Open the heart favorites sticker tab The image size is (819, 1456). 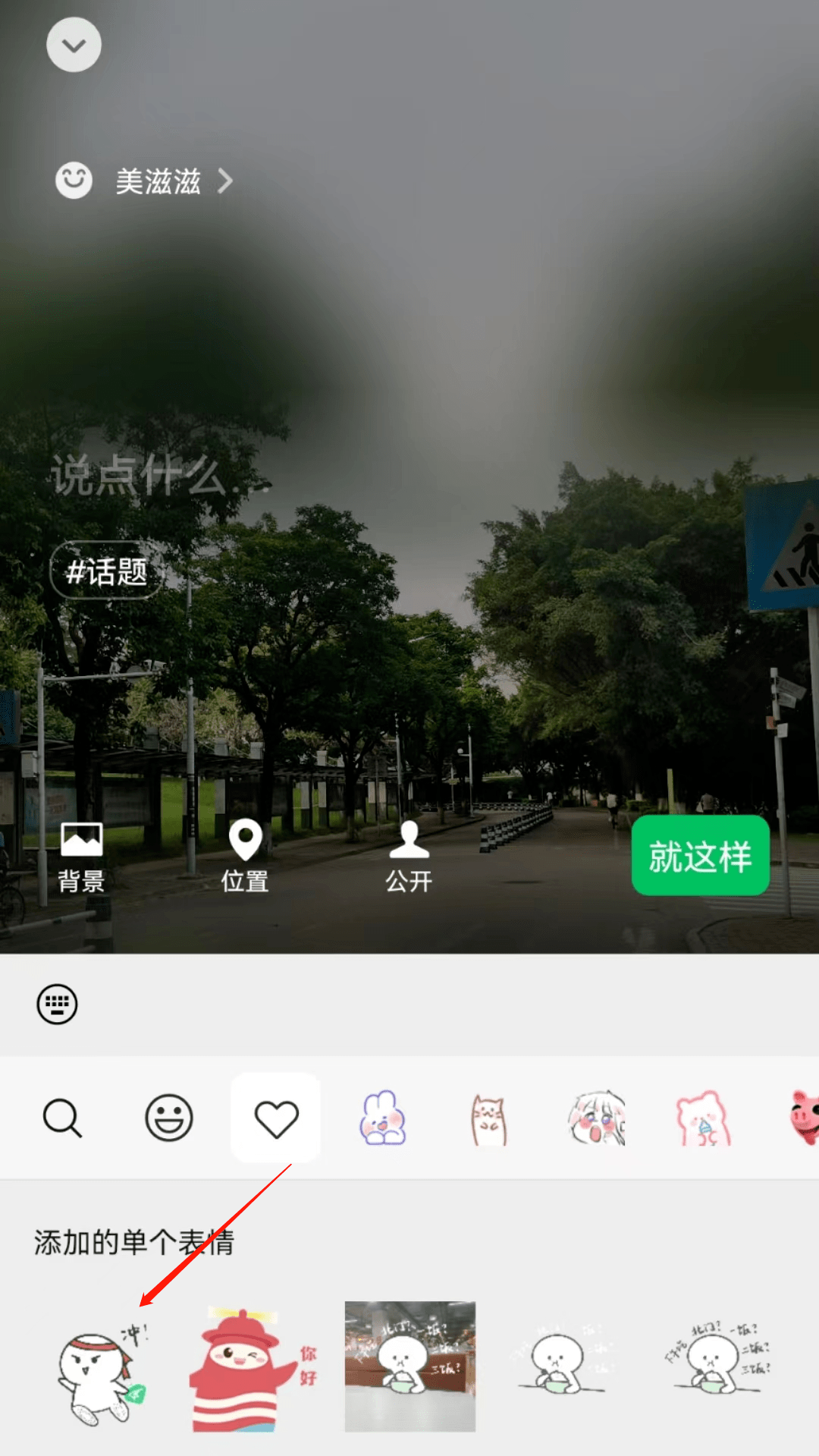tap(276, 1118)
